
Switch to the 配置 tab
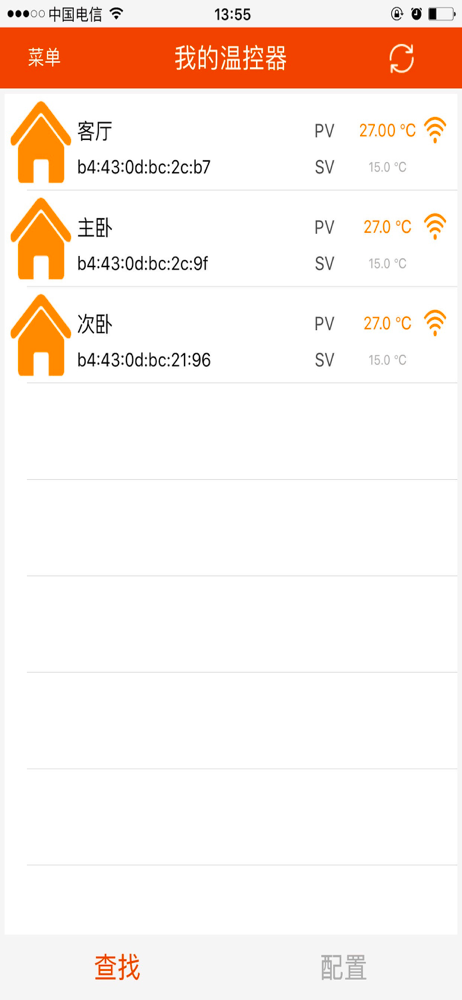point(344,967)
